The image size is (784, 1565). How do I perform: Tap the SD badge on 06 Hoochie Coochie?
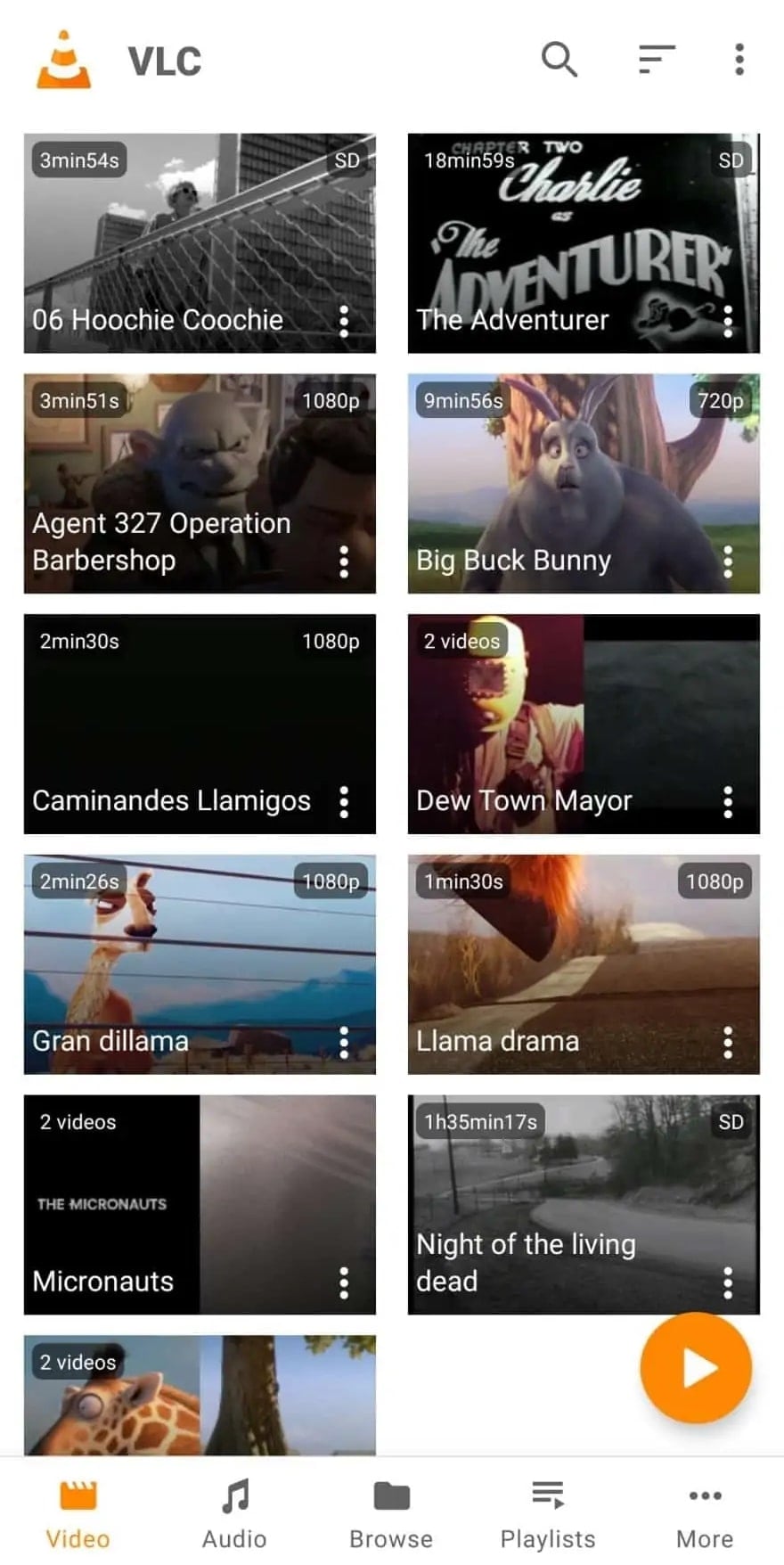pos(347,161)
